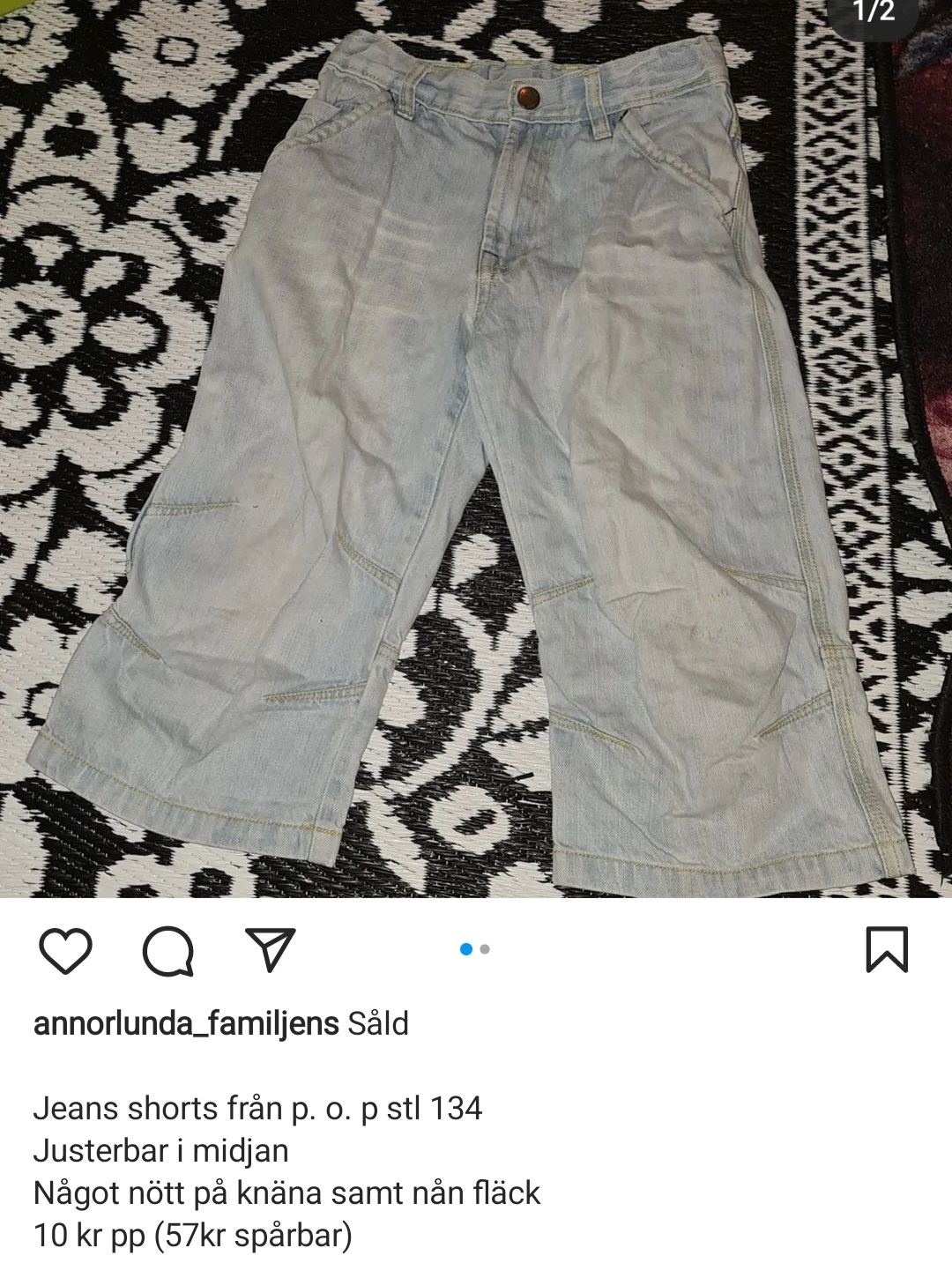Like the jeans shorts post
Image resolution: width=952 pixels, height=1263 pixels.
[x=66, y=951]
